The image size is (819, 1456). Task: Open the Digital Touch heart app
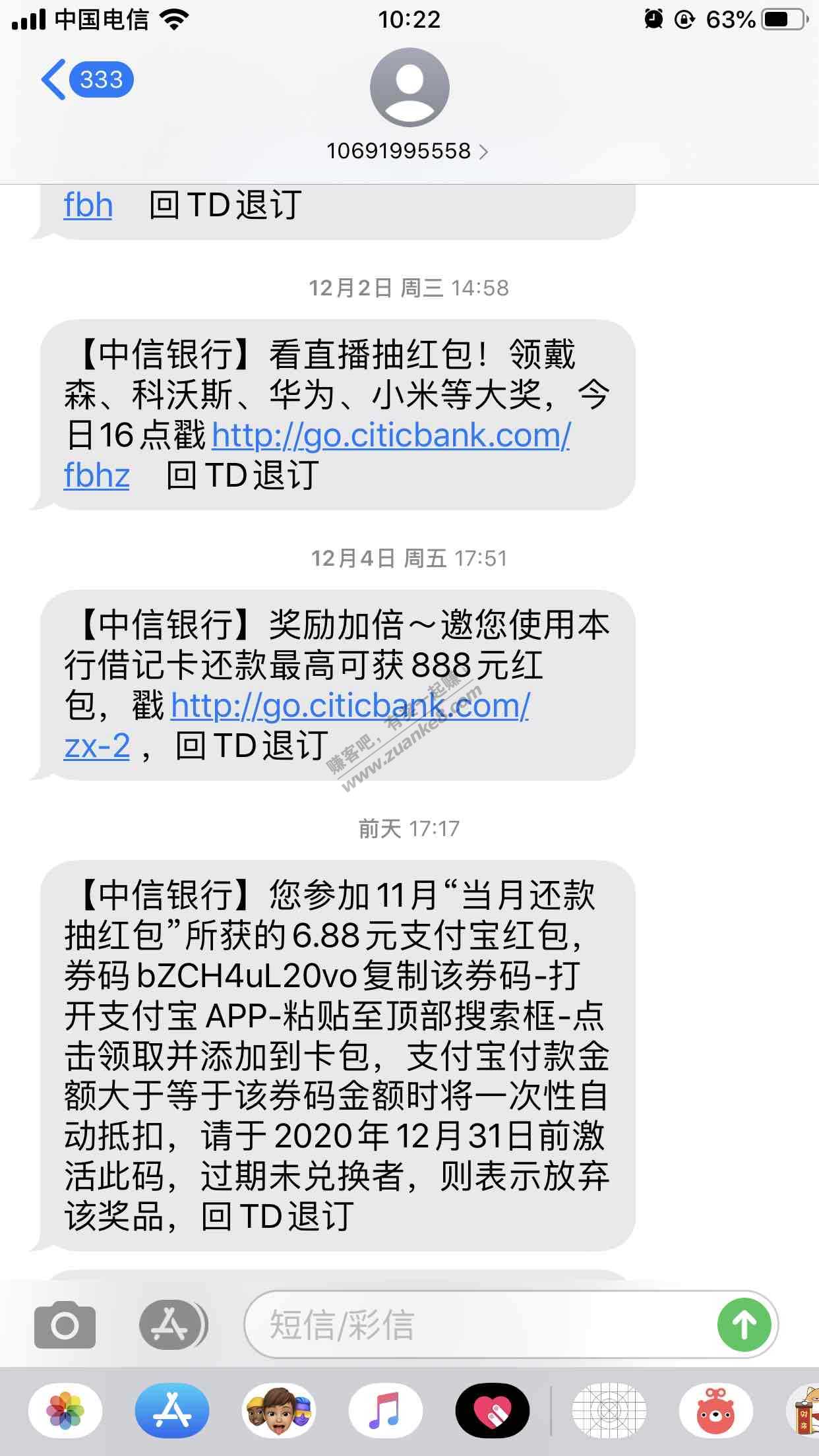click(492, 1411)
